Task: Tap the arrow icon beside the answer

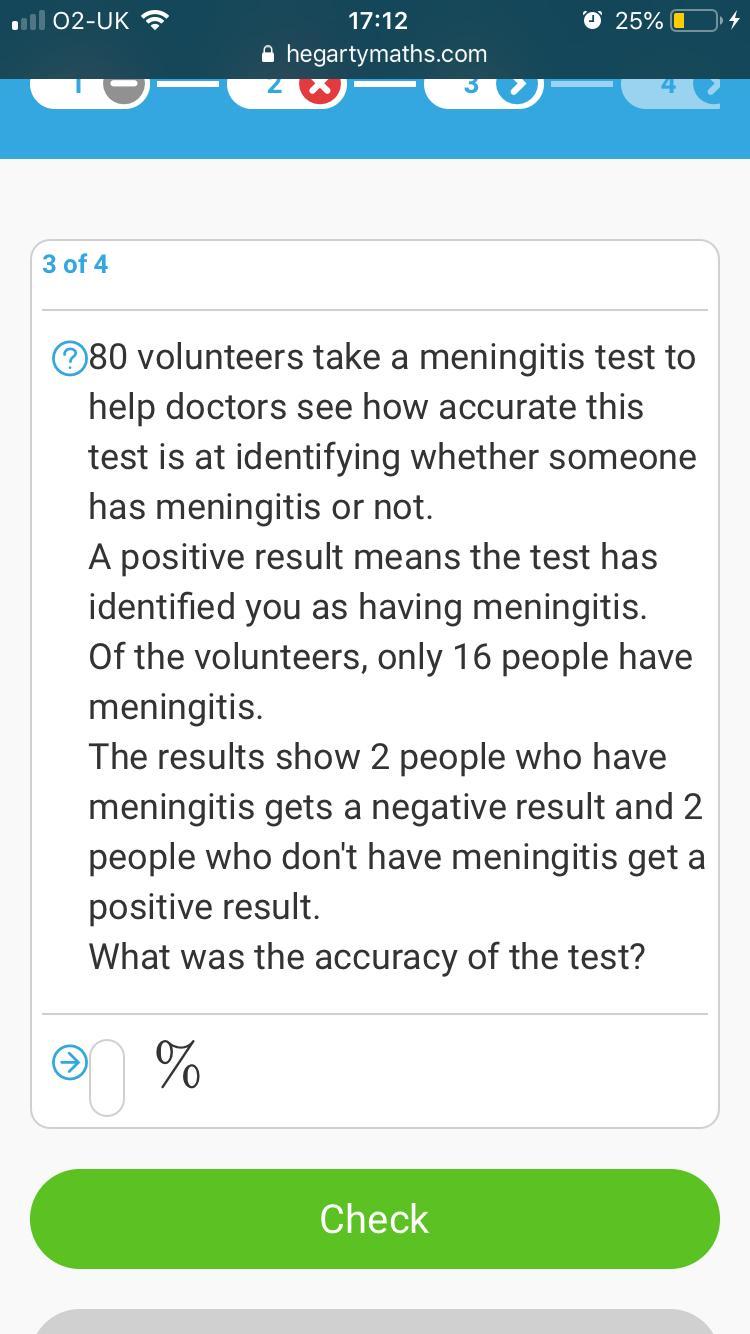Action: tap(69, 1062)
